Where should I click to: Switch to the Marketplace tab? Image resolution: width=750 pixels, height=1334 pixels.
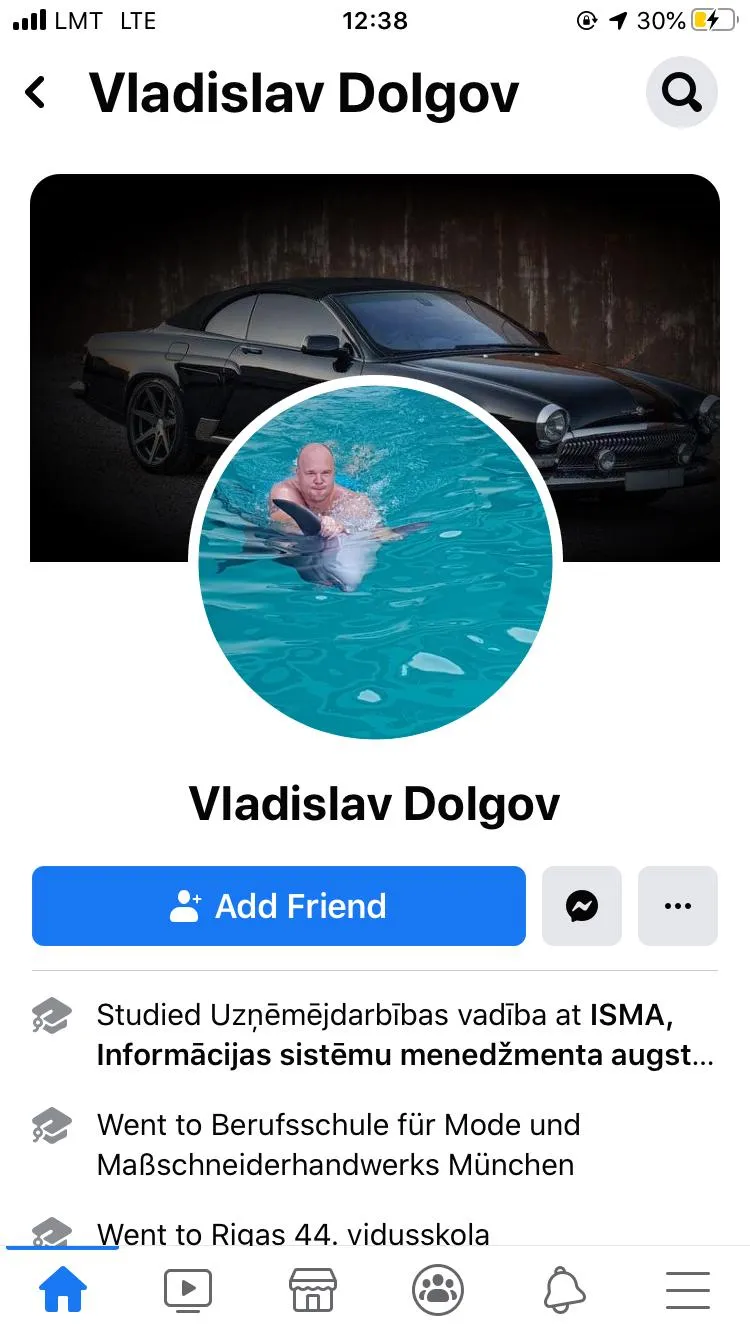[x=313, y=1290]
